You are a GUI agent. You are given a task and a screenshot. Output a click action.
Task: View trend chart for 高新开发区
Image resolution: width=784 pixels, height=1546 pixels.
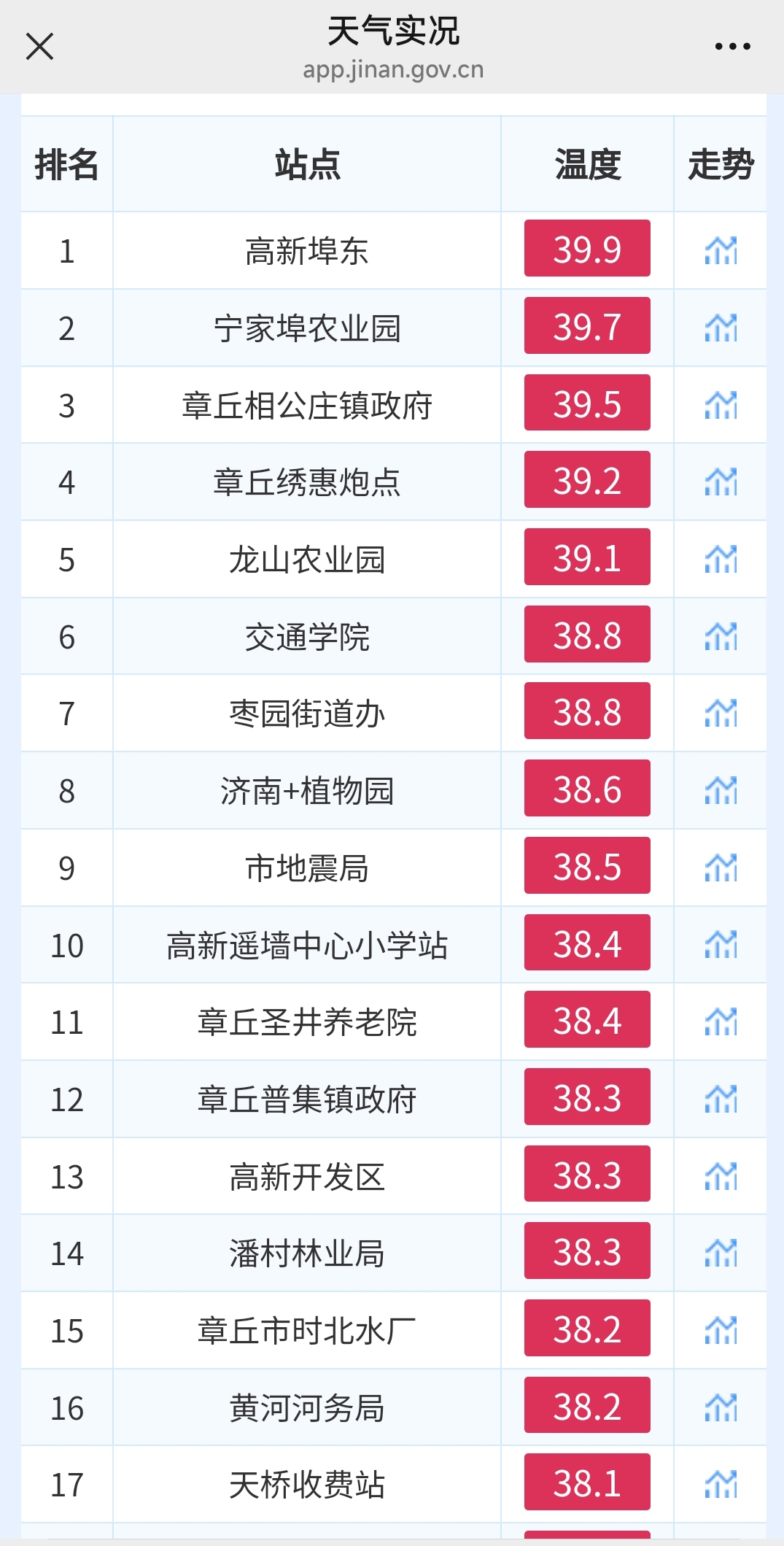[x=721, y=1176]
